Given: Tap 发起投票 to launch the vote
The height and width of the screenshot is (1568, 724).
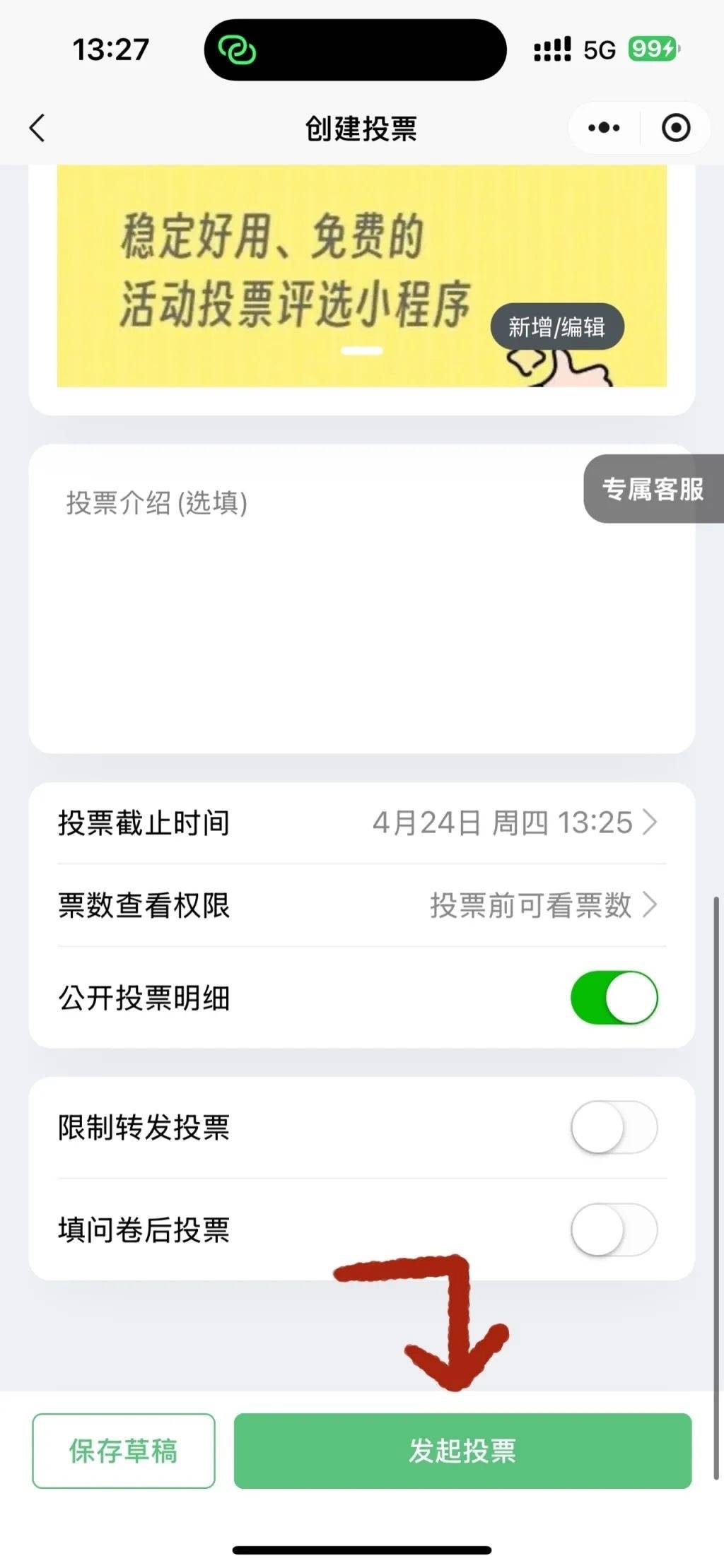Looking at the screenshot, I should (462, 1451).
